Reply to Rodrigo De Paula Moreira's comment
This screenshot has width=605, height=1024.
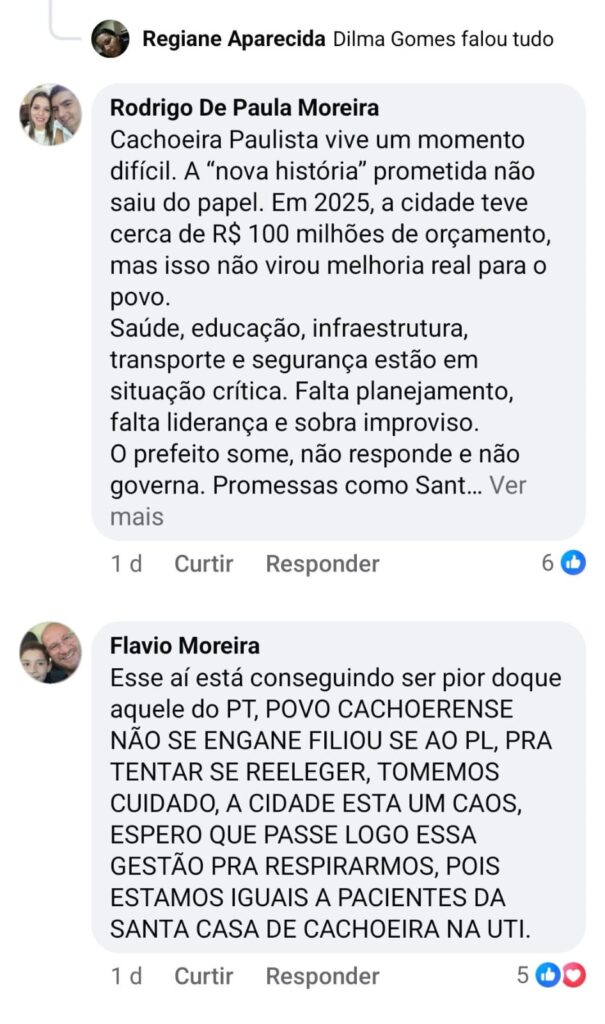point(322,564)
